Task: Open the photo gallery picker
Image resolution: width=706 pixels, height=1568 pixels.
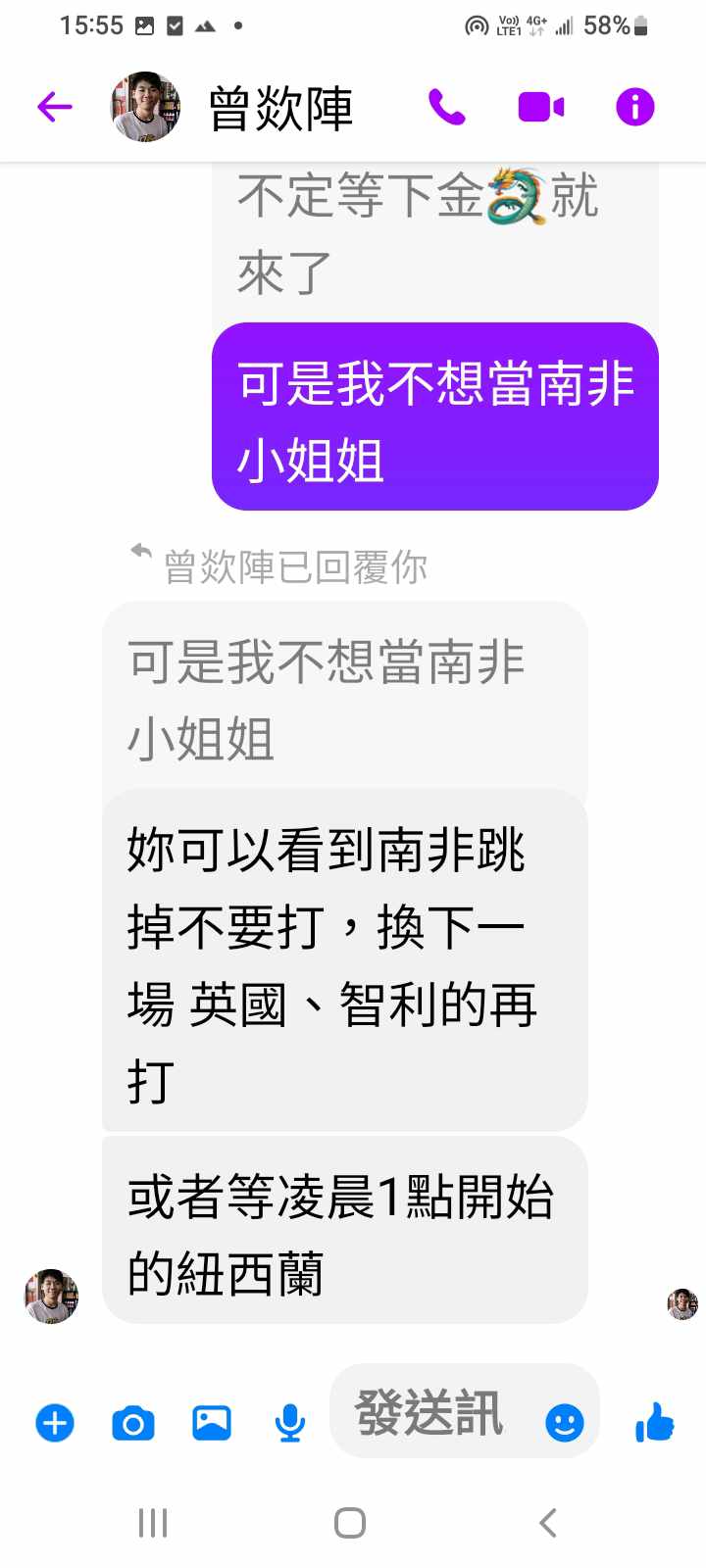Action: pos(212,1422)
